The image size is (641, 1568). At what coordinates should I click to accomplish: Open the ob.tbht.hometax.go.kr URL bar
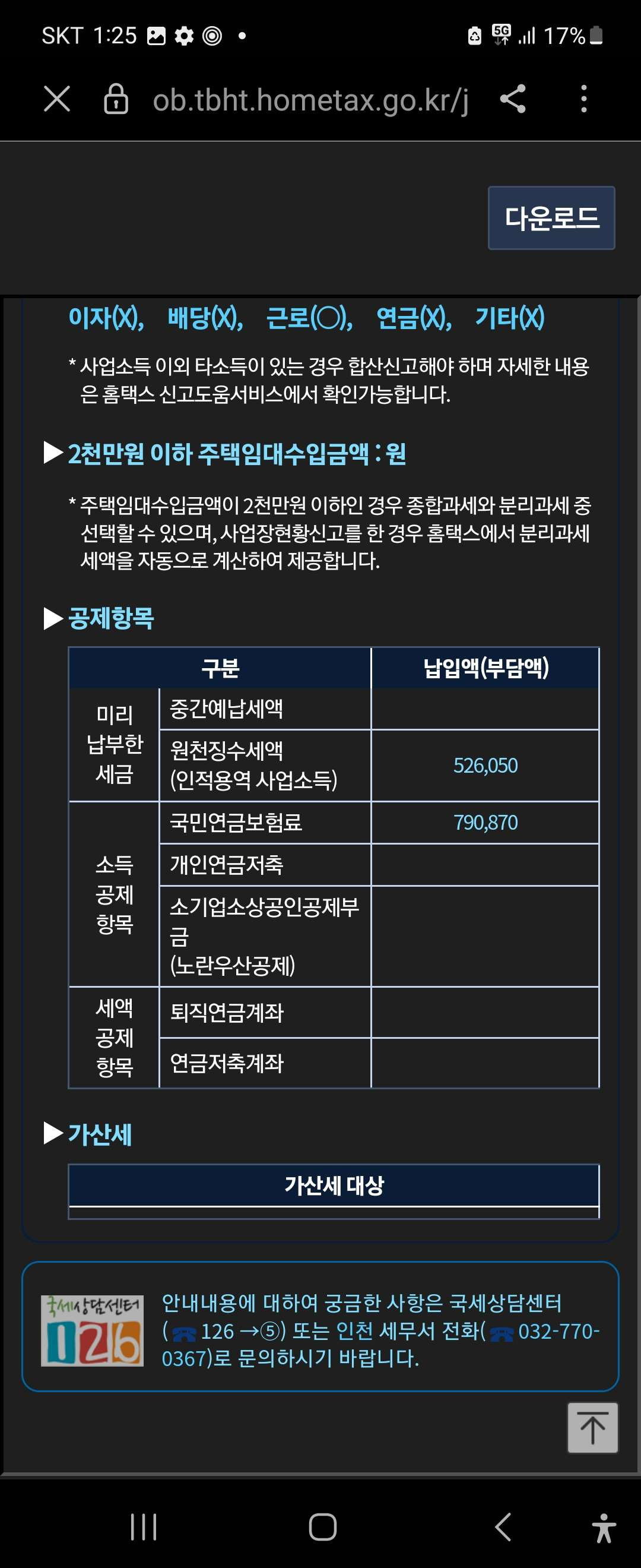tap(310, 100)
